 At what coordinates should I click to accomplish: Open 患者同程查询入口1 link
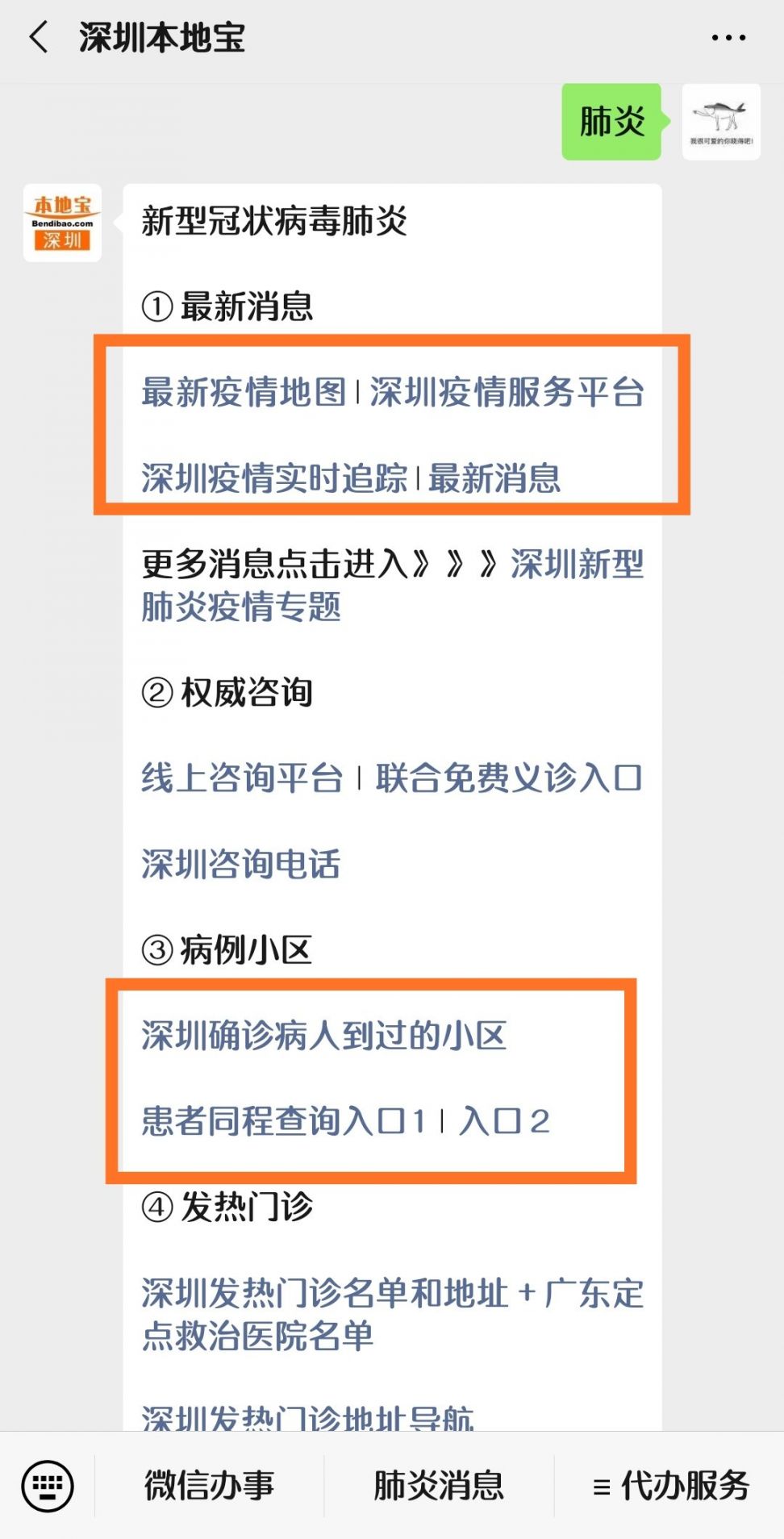(282, 1121)
